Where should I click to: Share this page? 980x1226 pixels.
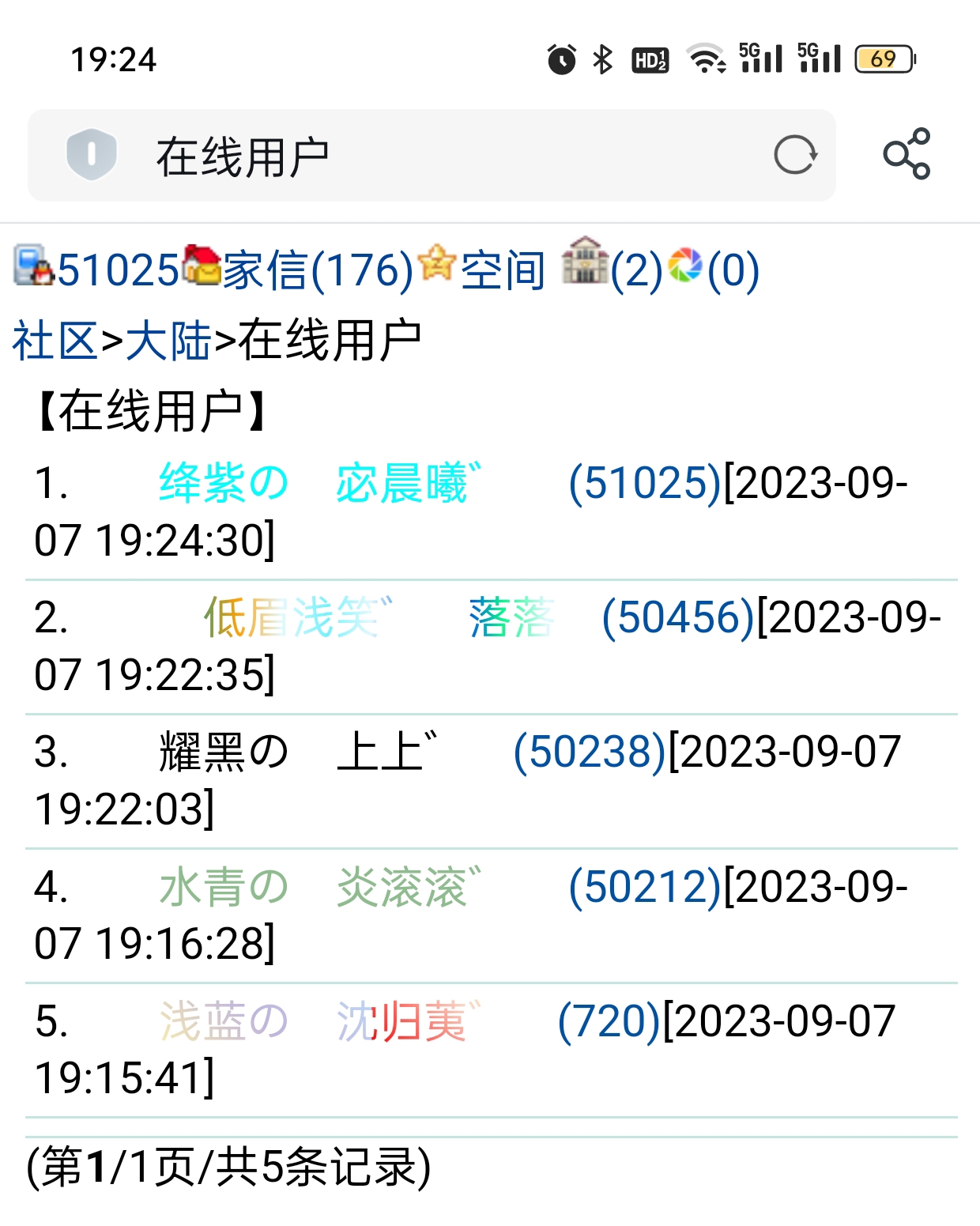pos(906,154)
